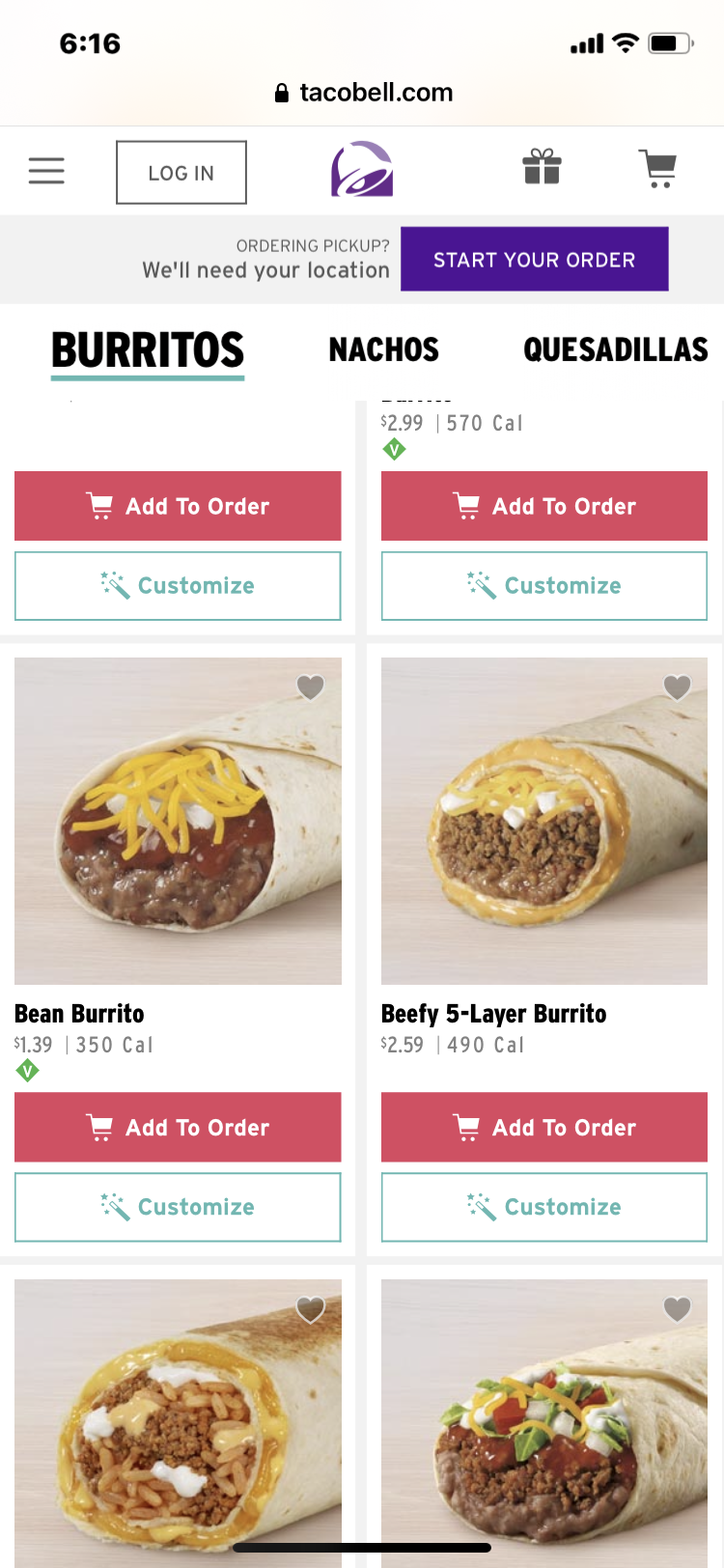Switch to the Nachos category
Viewport: 724px width, 1568px height.
tap(383, 350)
